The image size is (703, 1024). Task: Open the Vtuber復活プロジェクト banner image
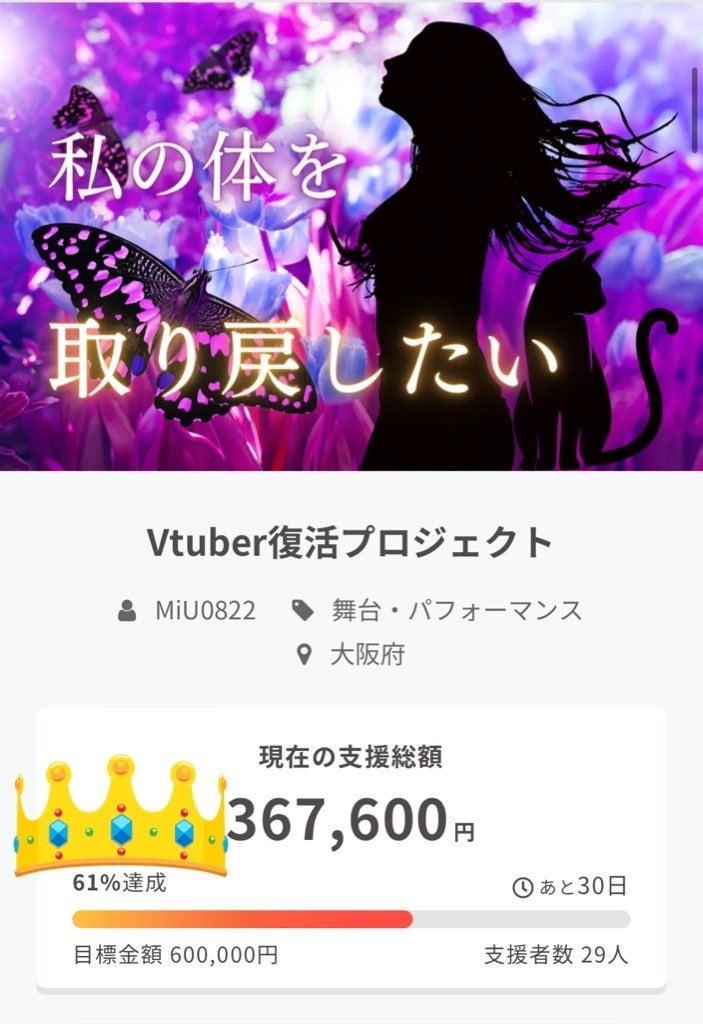pyautogui.click(x=350, y=235)
